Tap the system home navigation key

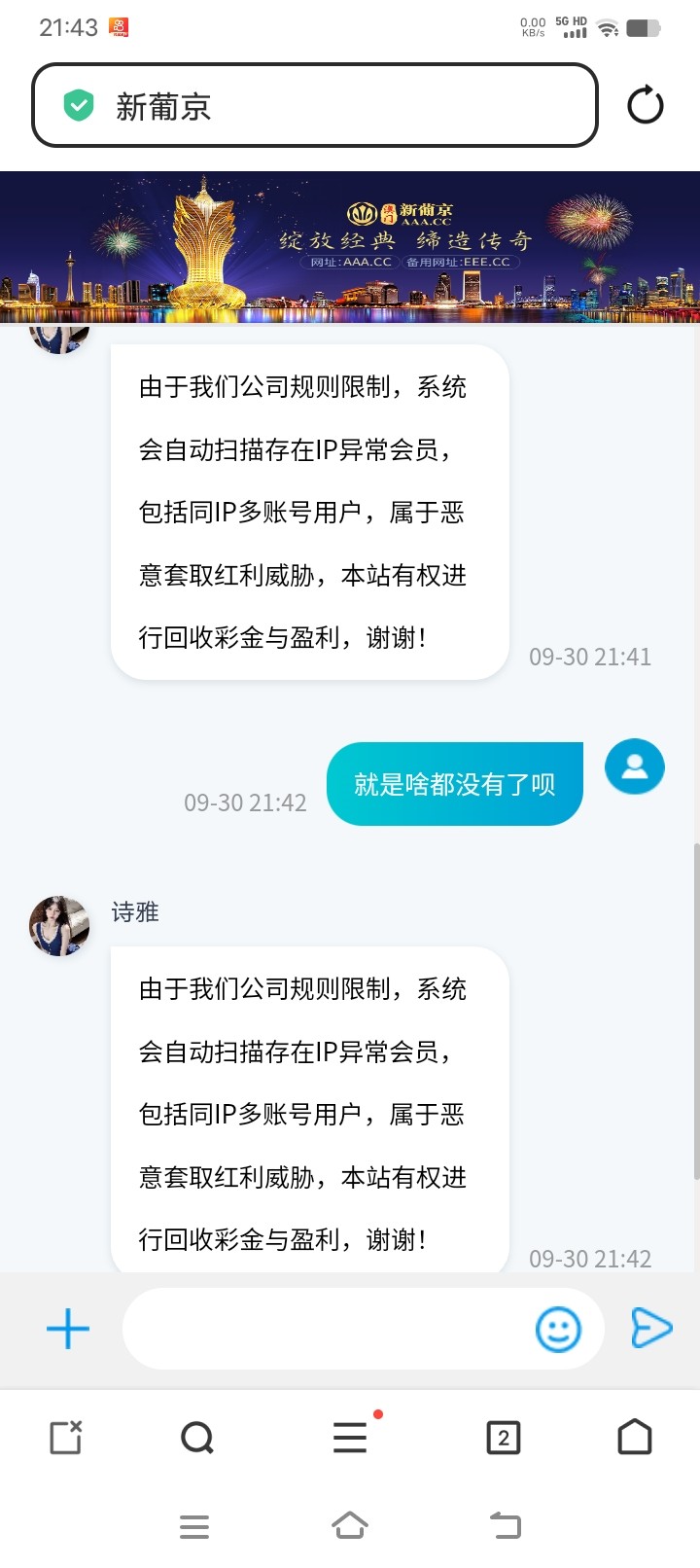[350, 1526]
